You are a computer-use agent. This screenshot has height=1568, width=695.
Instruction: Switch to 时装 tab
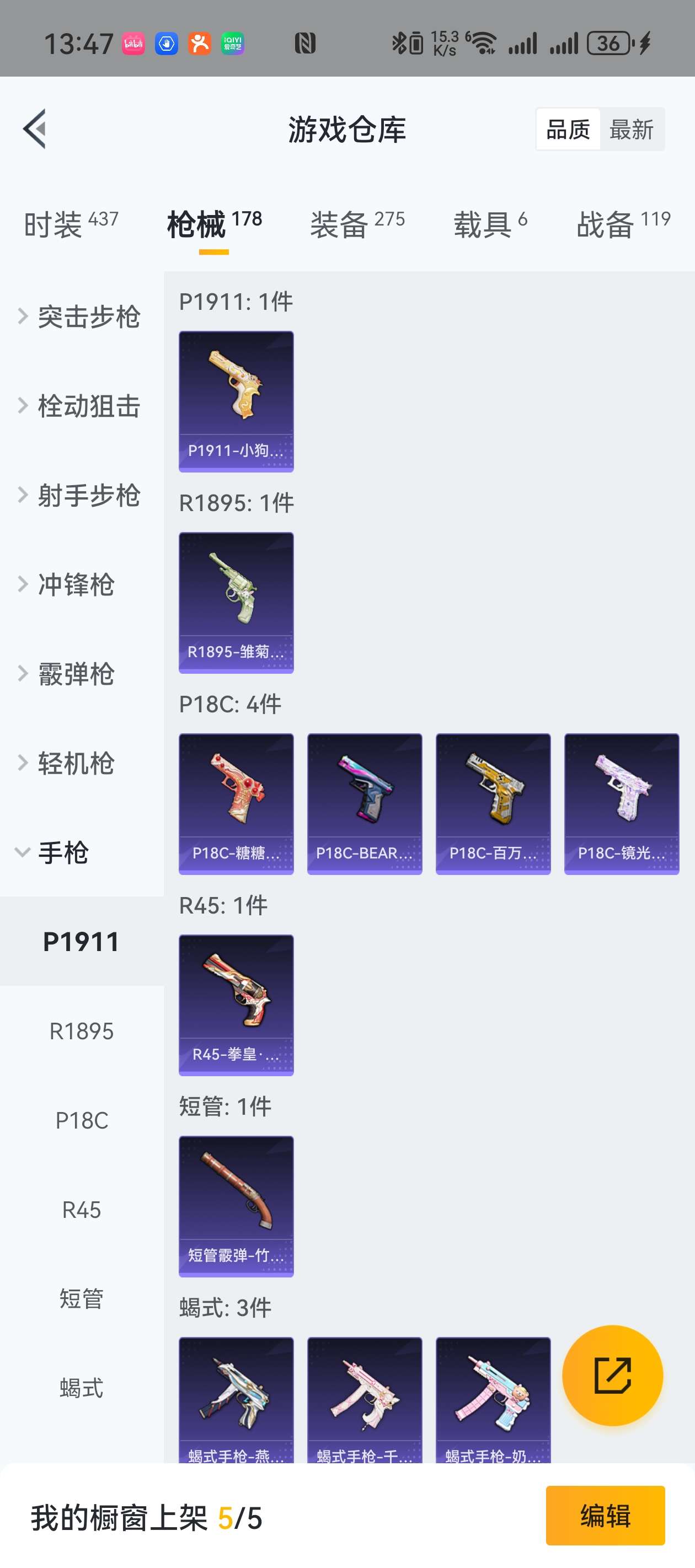click(71, 224)
